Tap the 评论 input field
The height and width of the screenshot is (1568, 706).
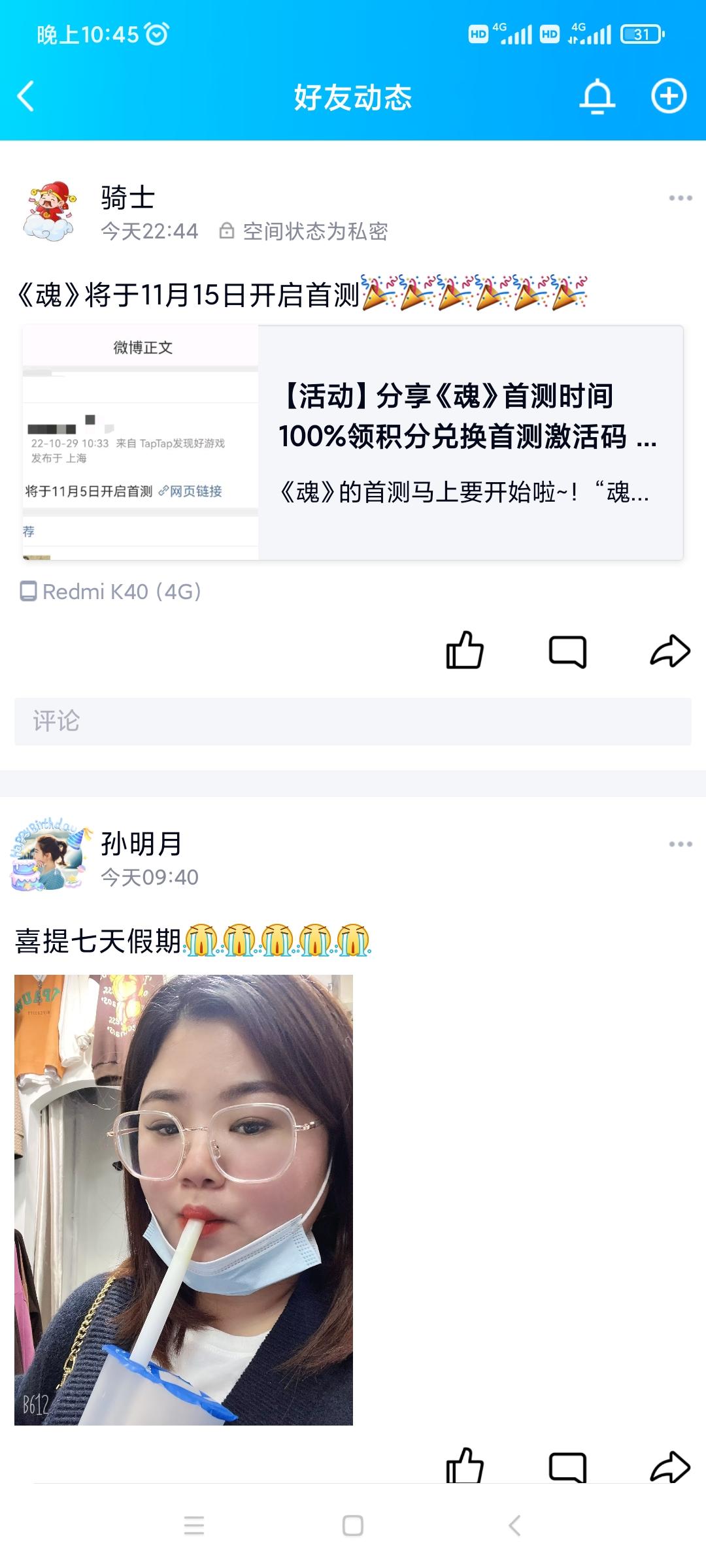click(353, 721)
